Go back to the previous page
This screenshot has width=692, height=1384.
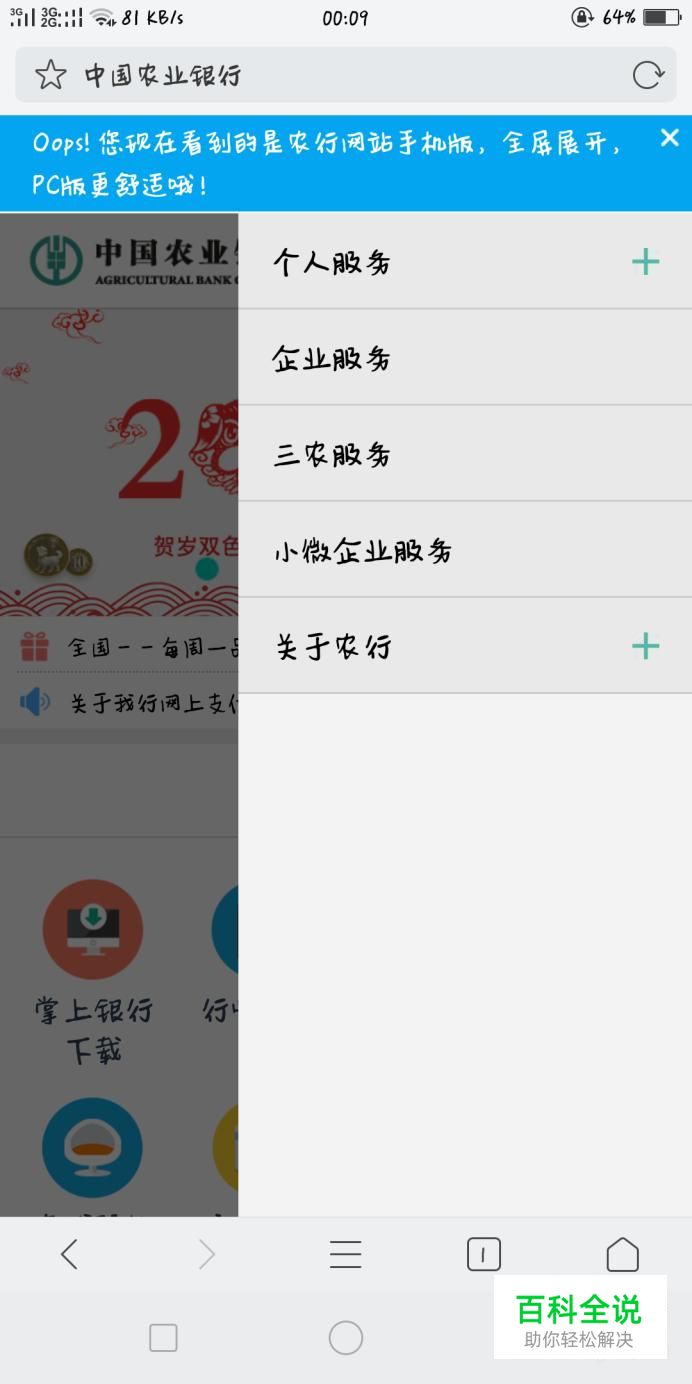69,1254
